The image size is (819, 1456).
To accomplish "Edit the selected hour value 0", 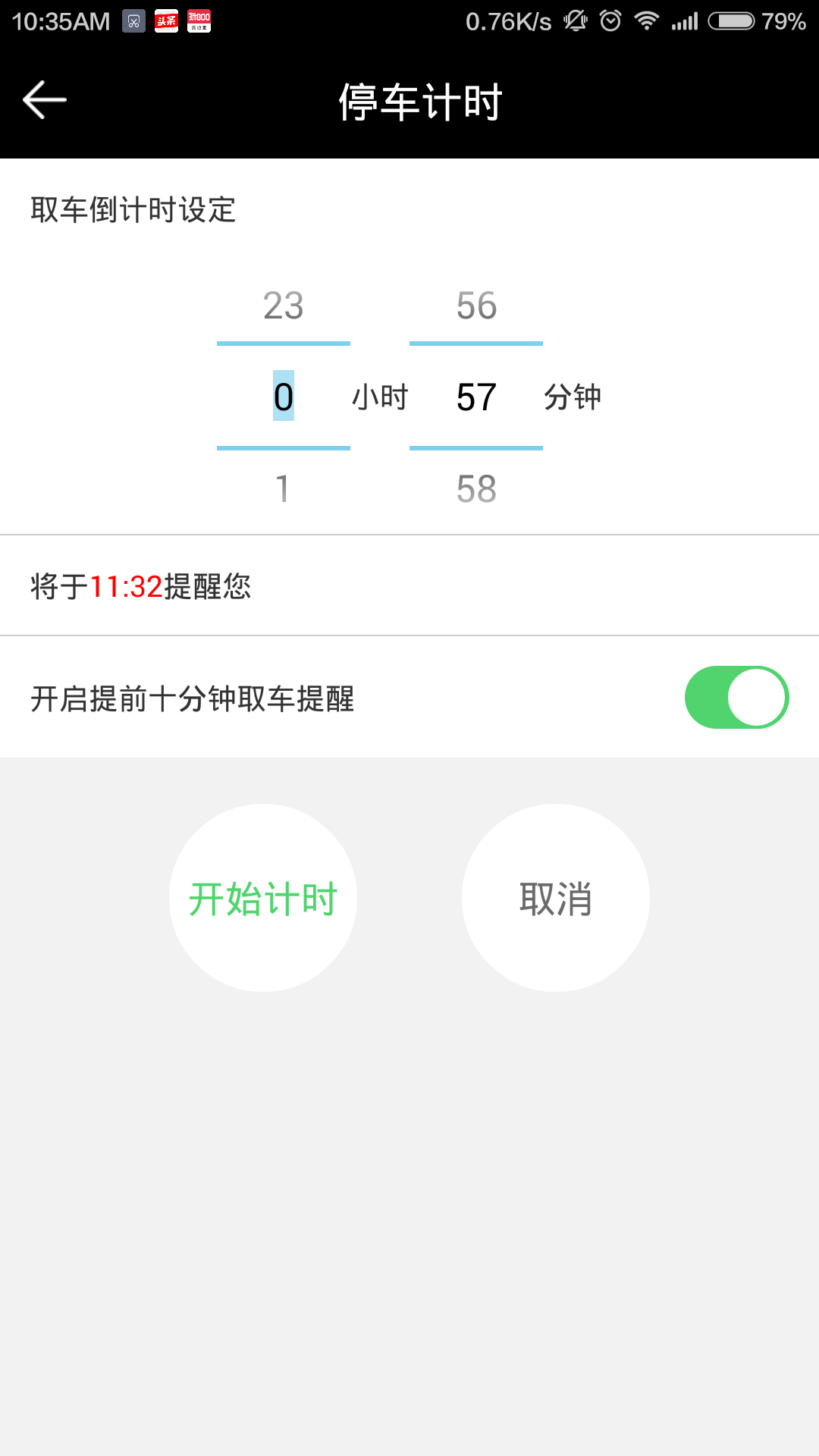I will (x=284, y=397).
